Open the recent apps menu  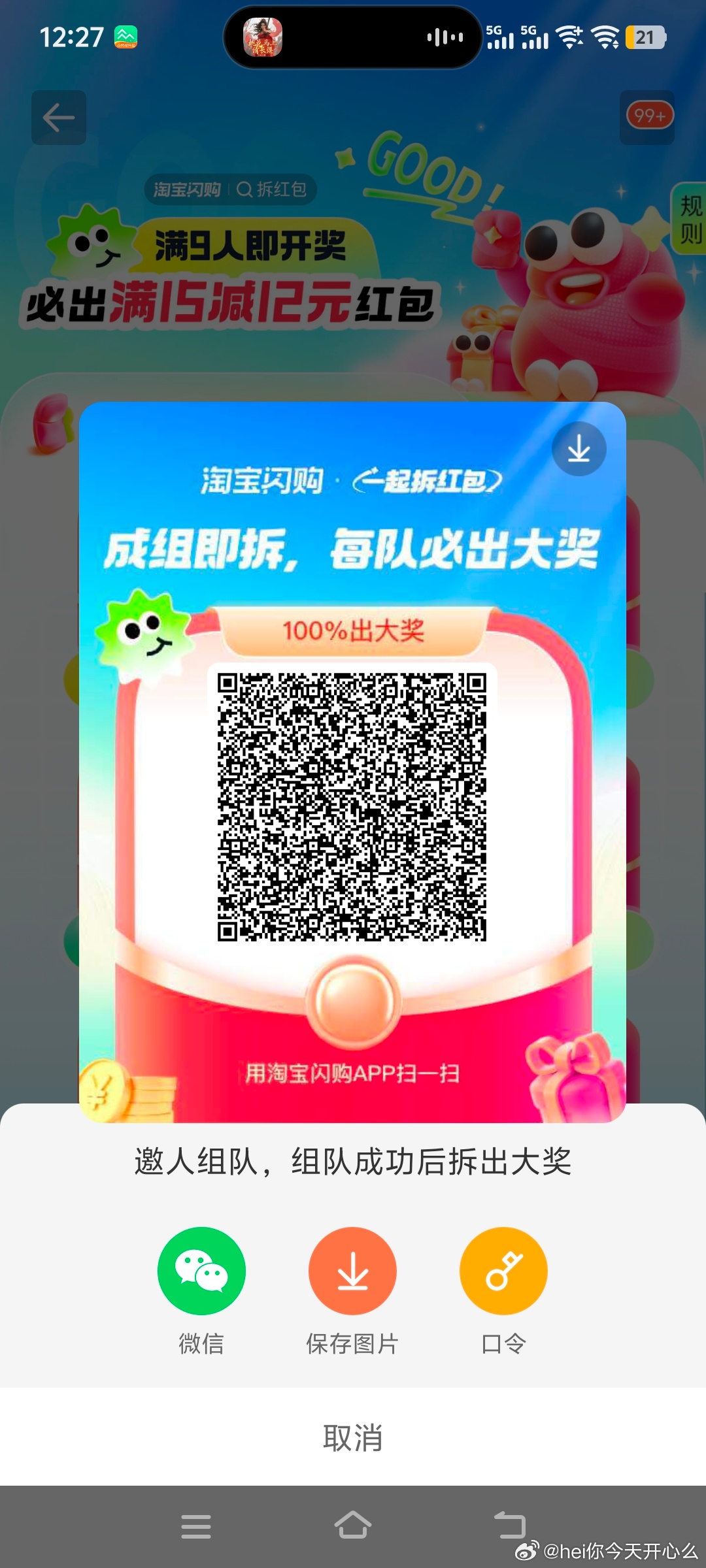coord(196,1526)
